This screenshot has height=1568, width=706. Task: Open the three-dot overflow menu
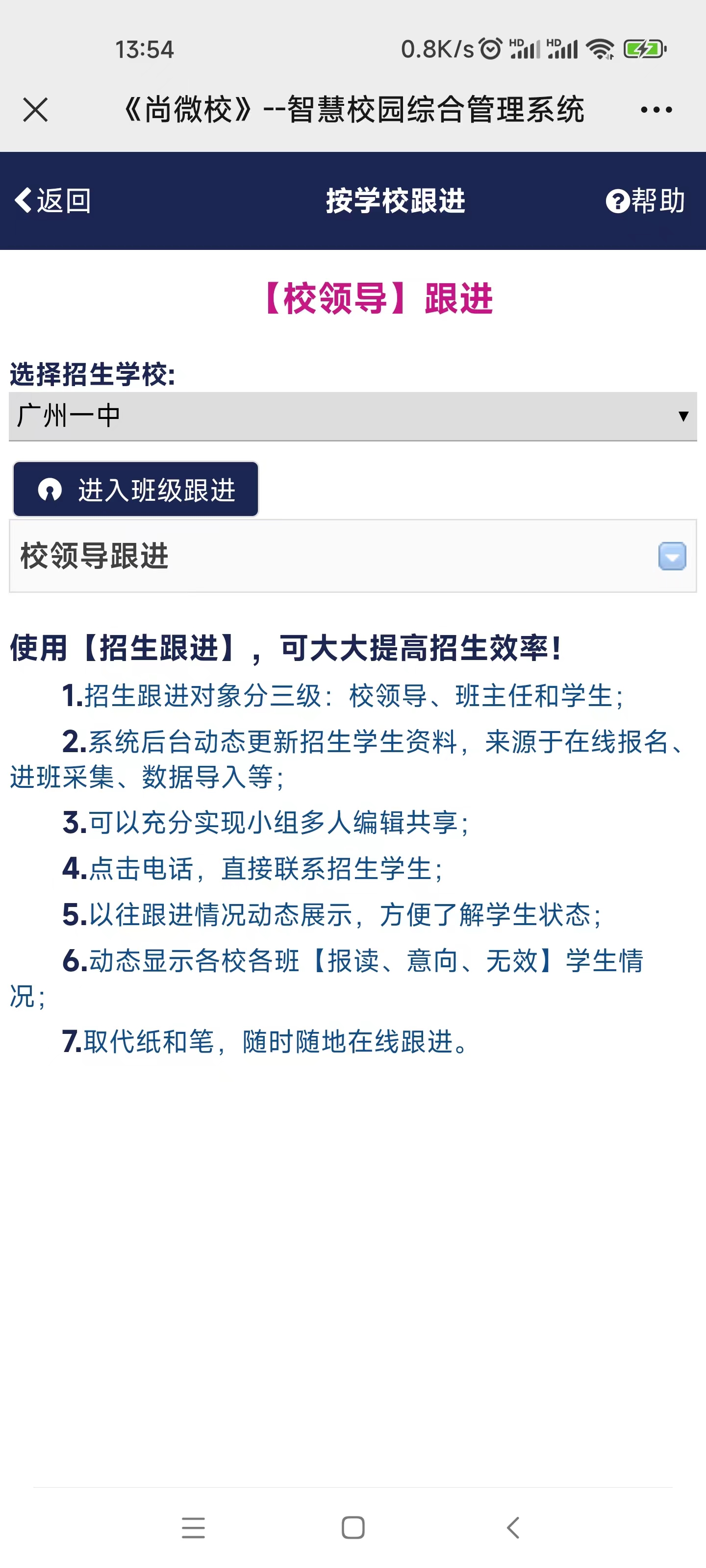pos(656,110)
